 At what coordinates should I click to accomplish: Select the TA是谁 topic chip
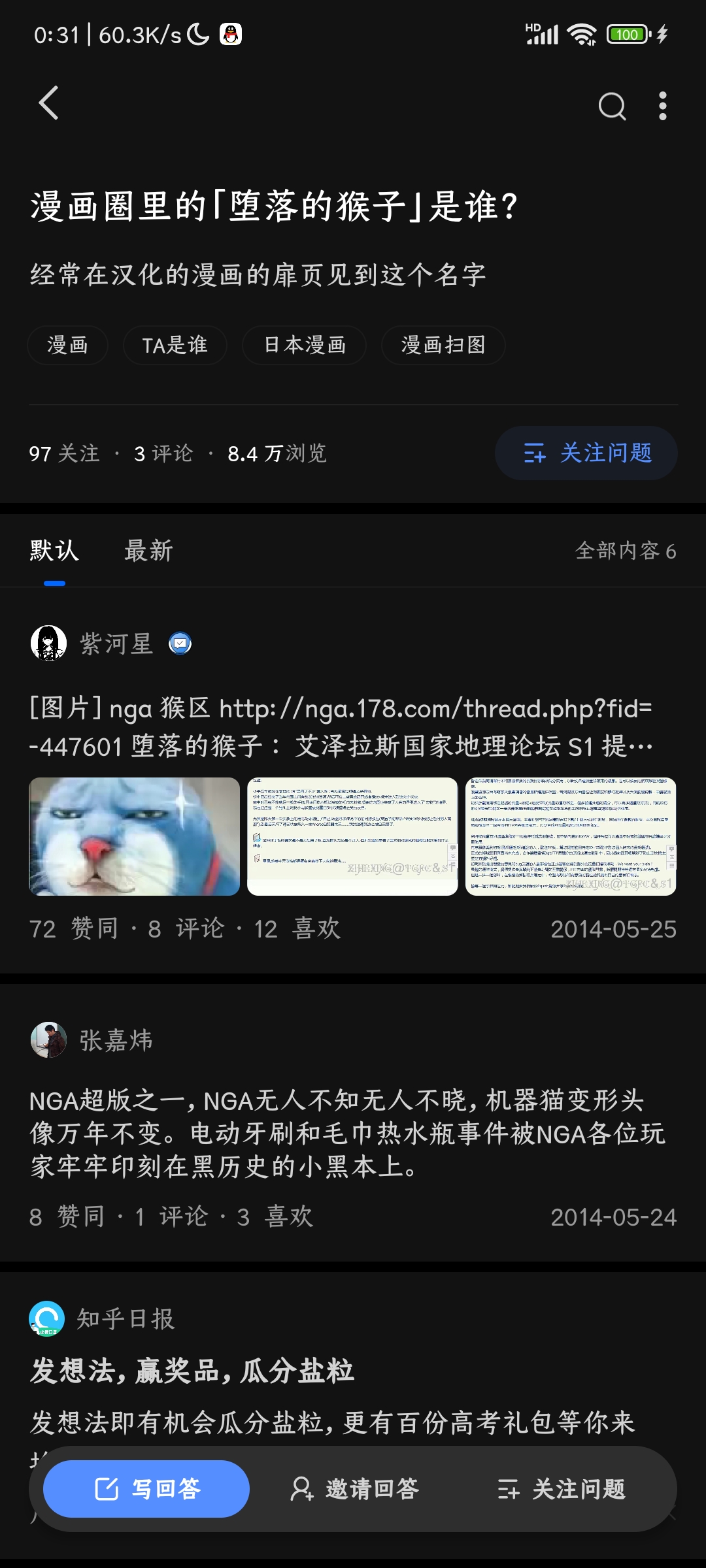(x=175, y=345)
